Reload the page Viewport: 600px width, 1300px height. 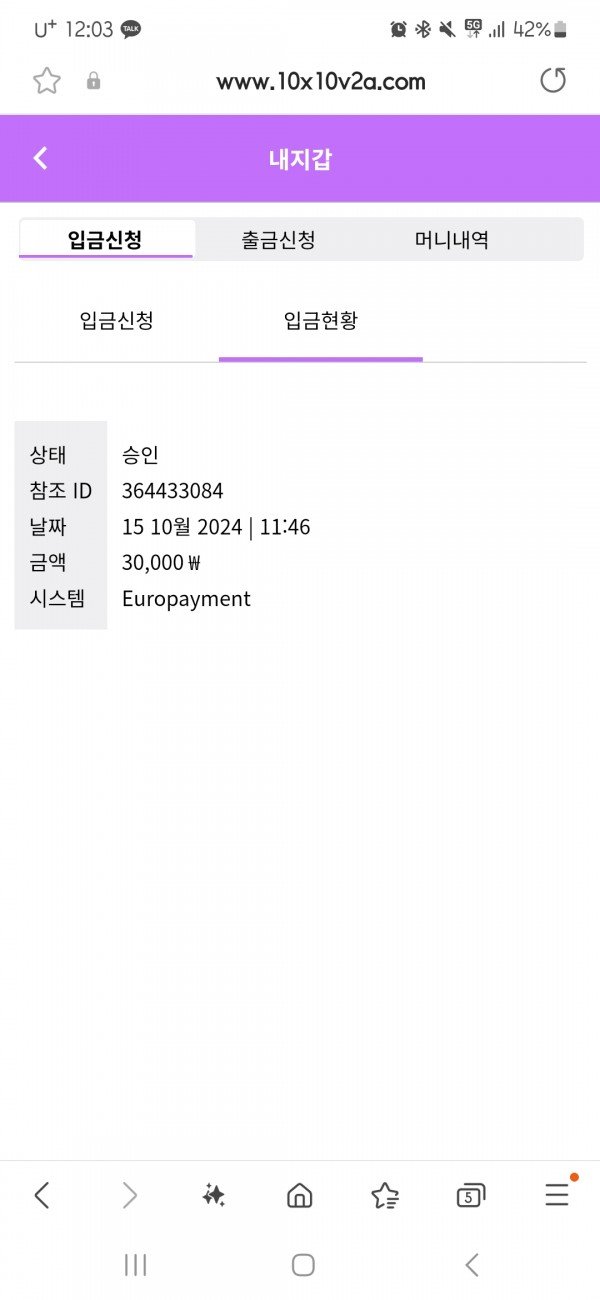(553, 81)
